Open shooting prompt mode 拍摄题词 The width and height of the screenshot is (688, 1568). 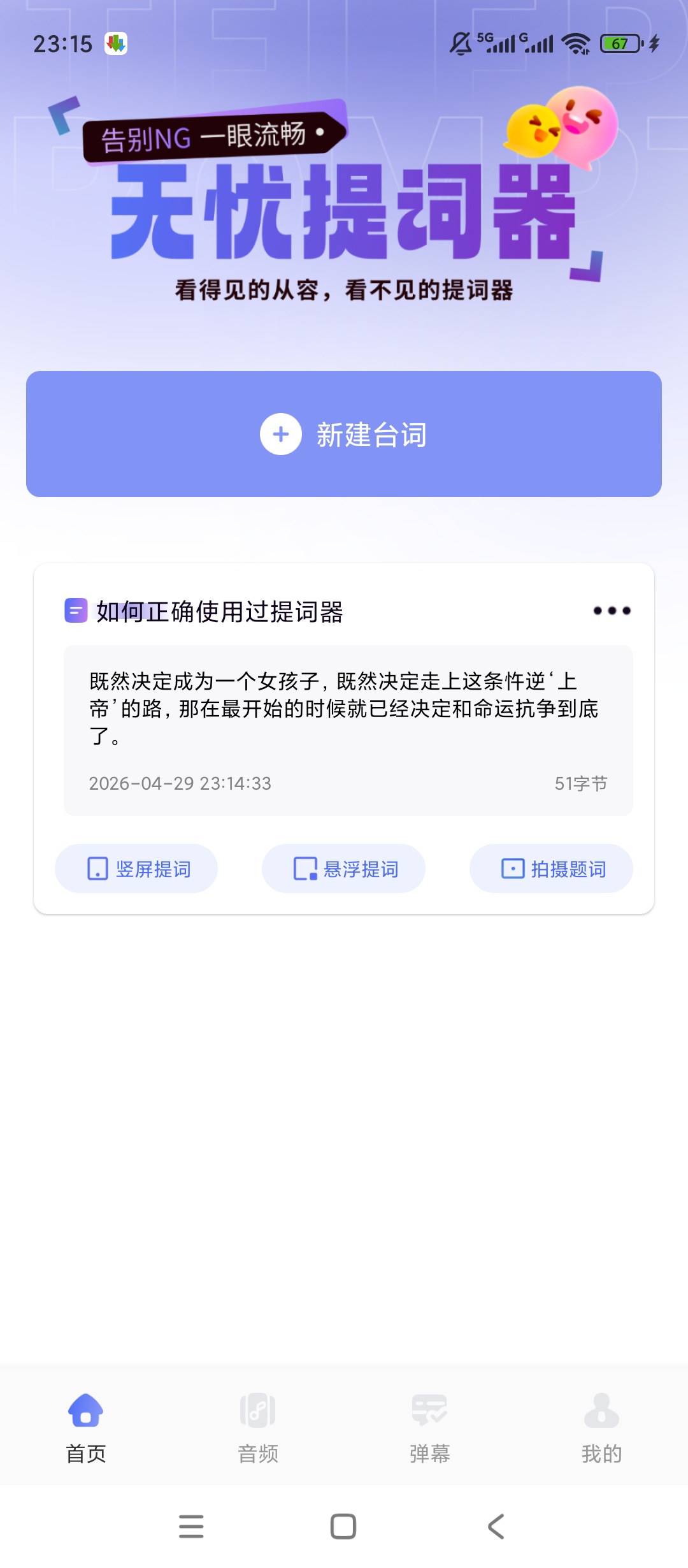pyautogui.click(x=550, y=868)
